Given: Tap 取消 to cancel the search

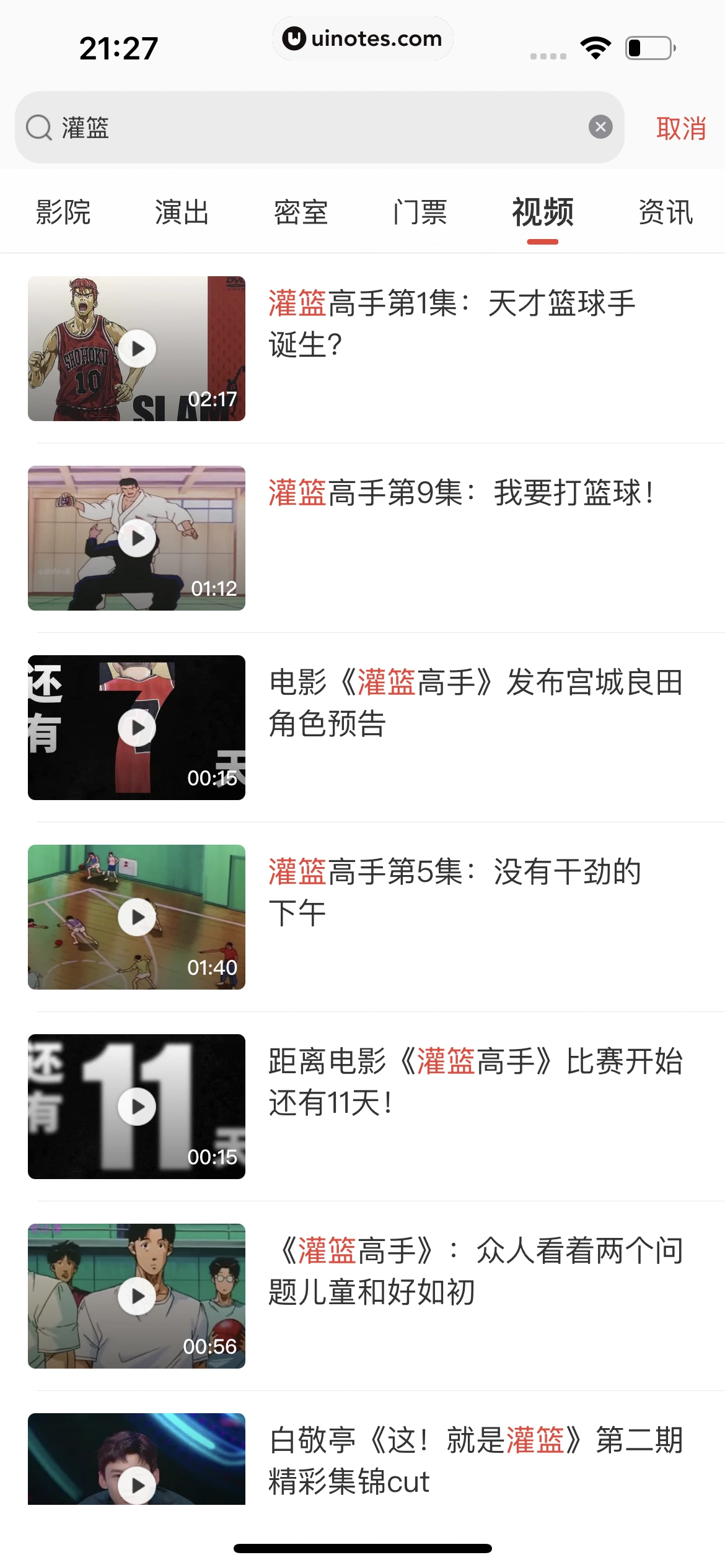Looking at the screenshot, I should 680,129.
